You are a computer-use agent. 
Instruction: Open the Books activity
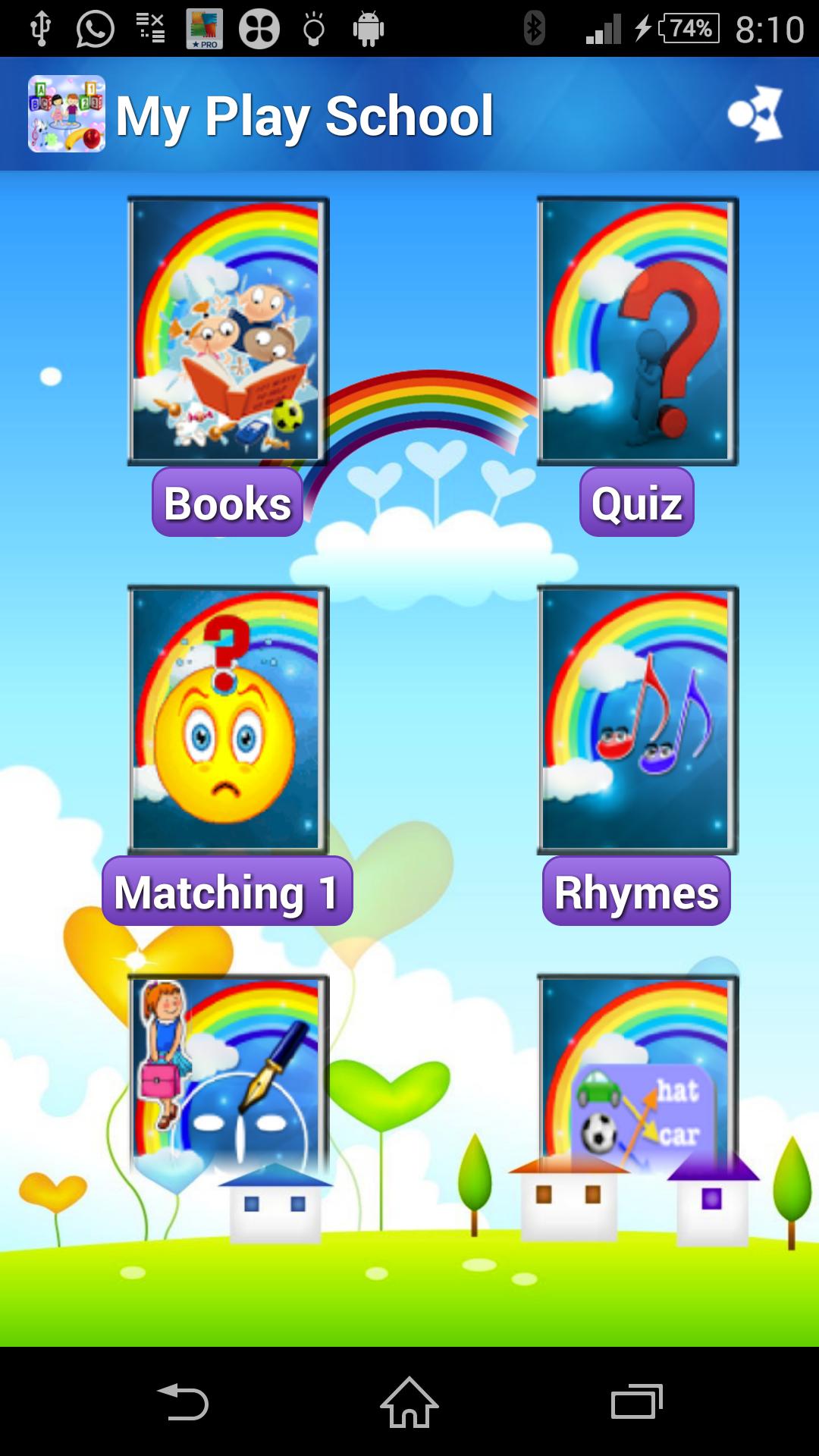227,502
